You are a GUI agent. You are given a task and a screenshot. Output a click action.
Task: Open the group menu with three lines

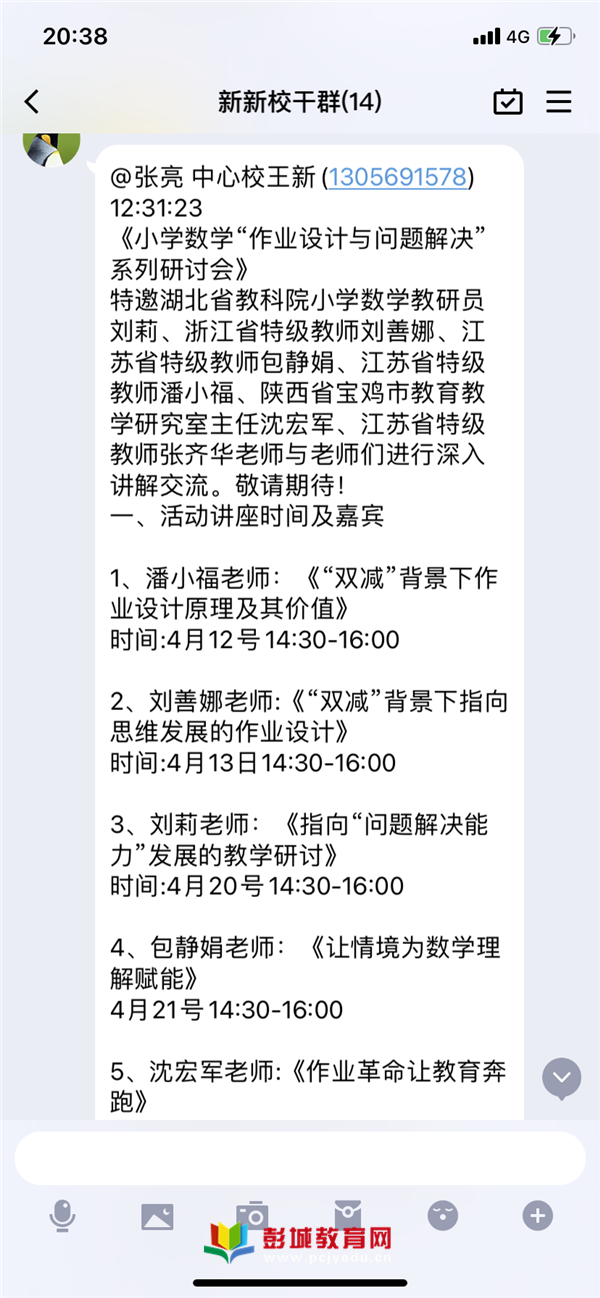pyautogui.click(x=559, y=101)
